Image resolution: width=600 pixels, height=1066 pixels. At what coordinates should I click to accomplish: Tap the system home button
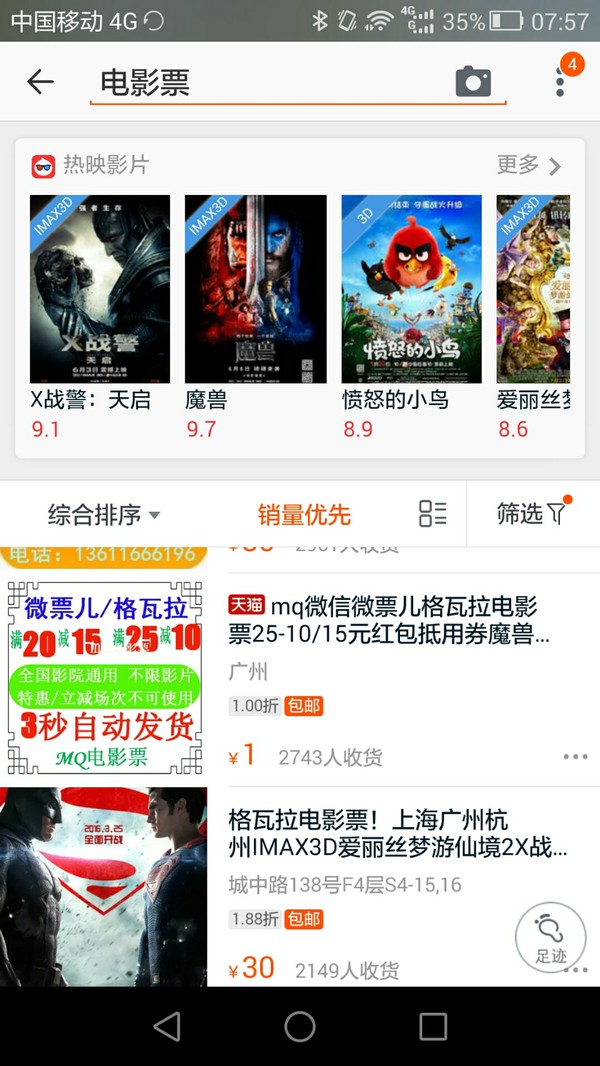pyautogui.click(x=300, y=1026)
